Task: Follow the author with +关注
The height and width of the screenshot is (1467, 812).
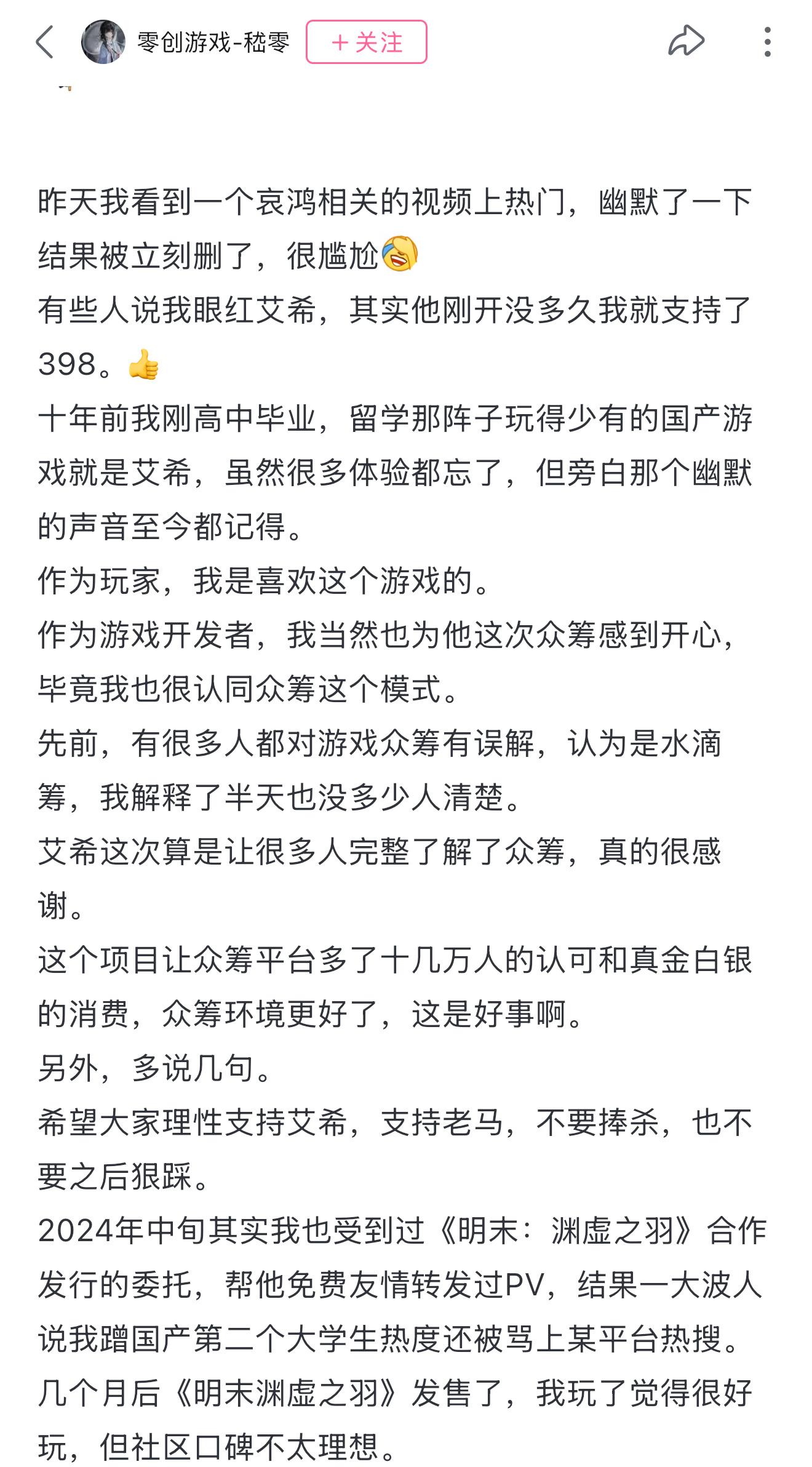Action: (367, 42)
